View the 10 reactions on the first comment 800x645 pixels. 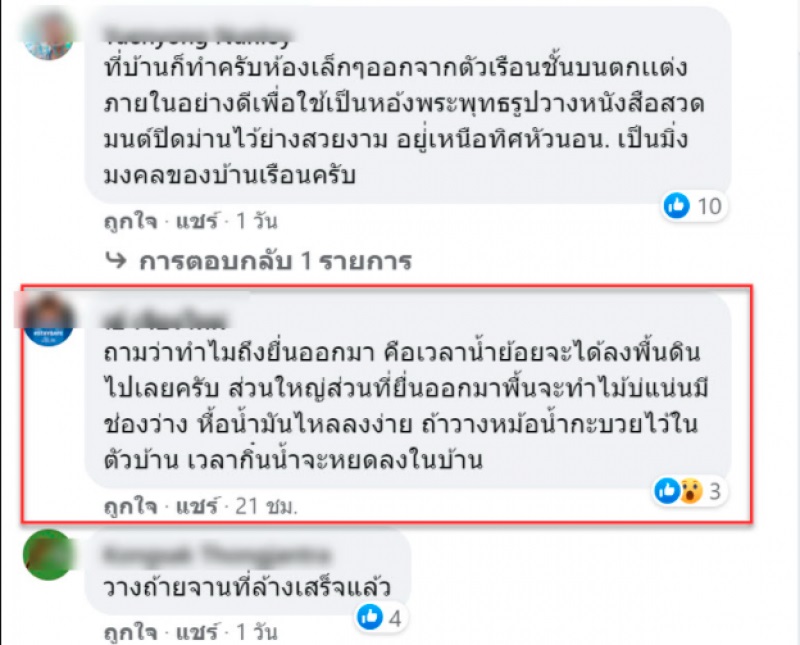[694, 207]
